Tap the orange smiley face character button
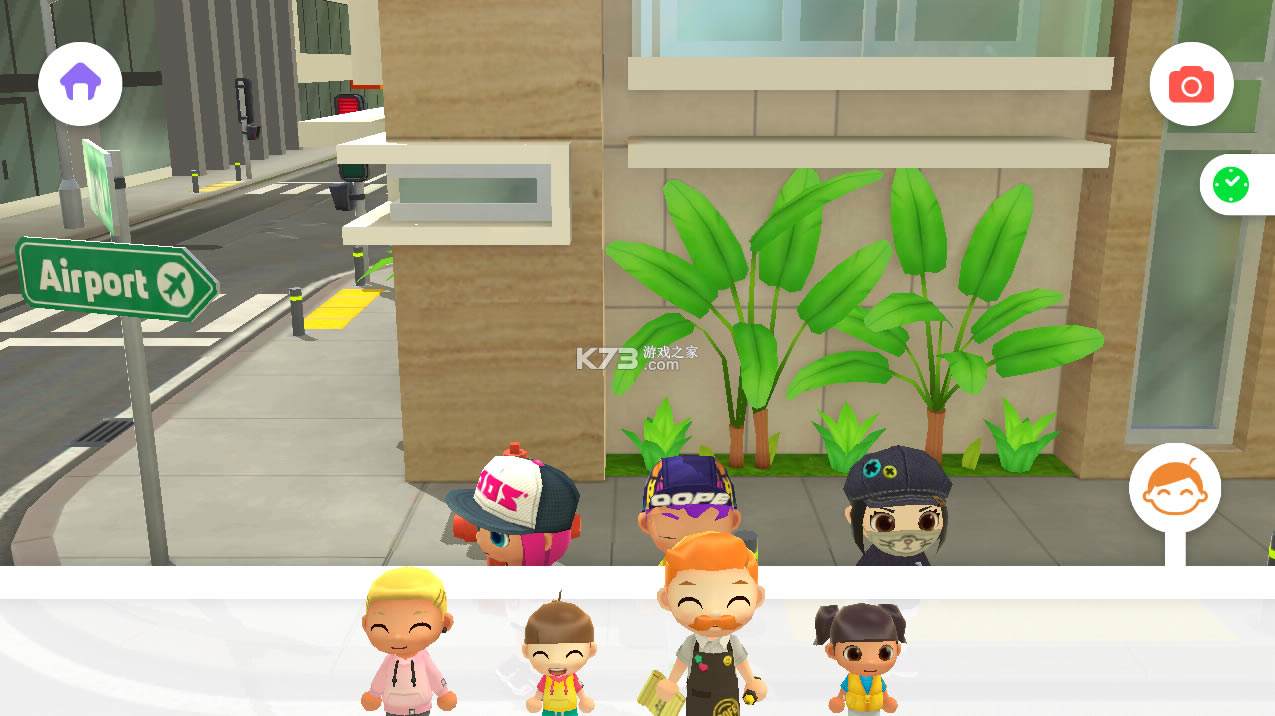Screen dimensions: 1275x716 pos(1175,489)
